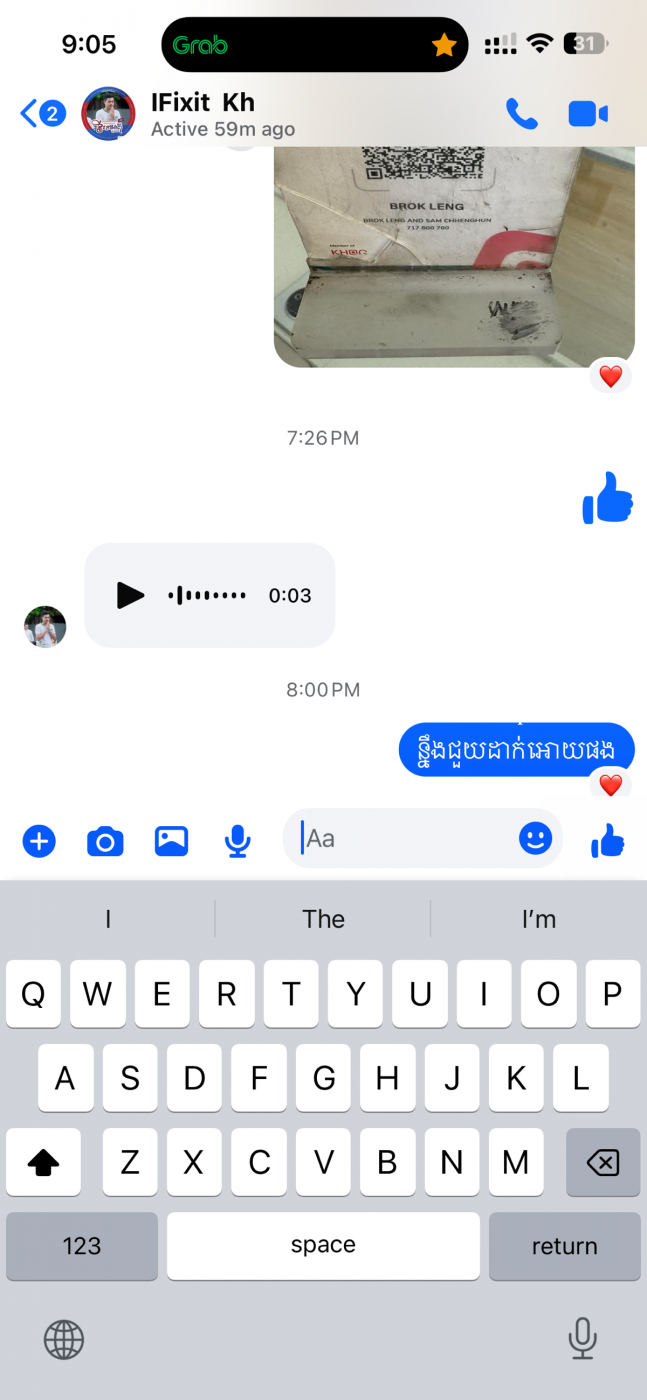647x1400 pixels.
Task: Send a thumbs-up like
Action: [x=607, y=841]
